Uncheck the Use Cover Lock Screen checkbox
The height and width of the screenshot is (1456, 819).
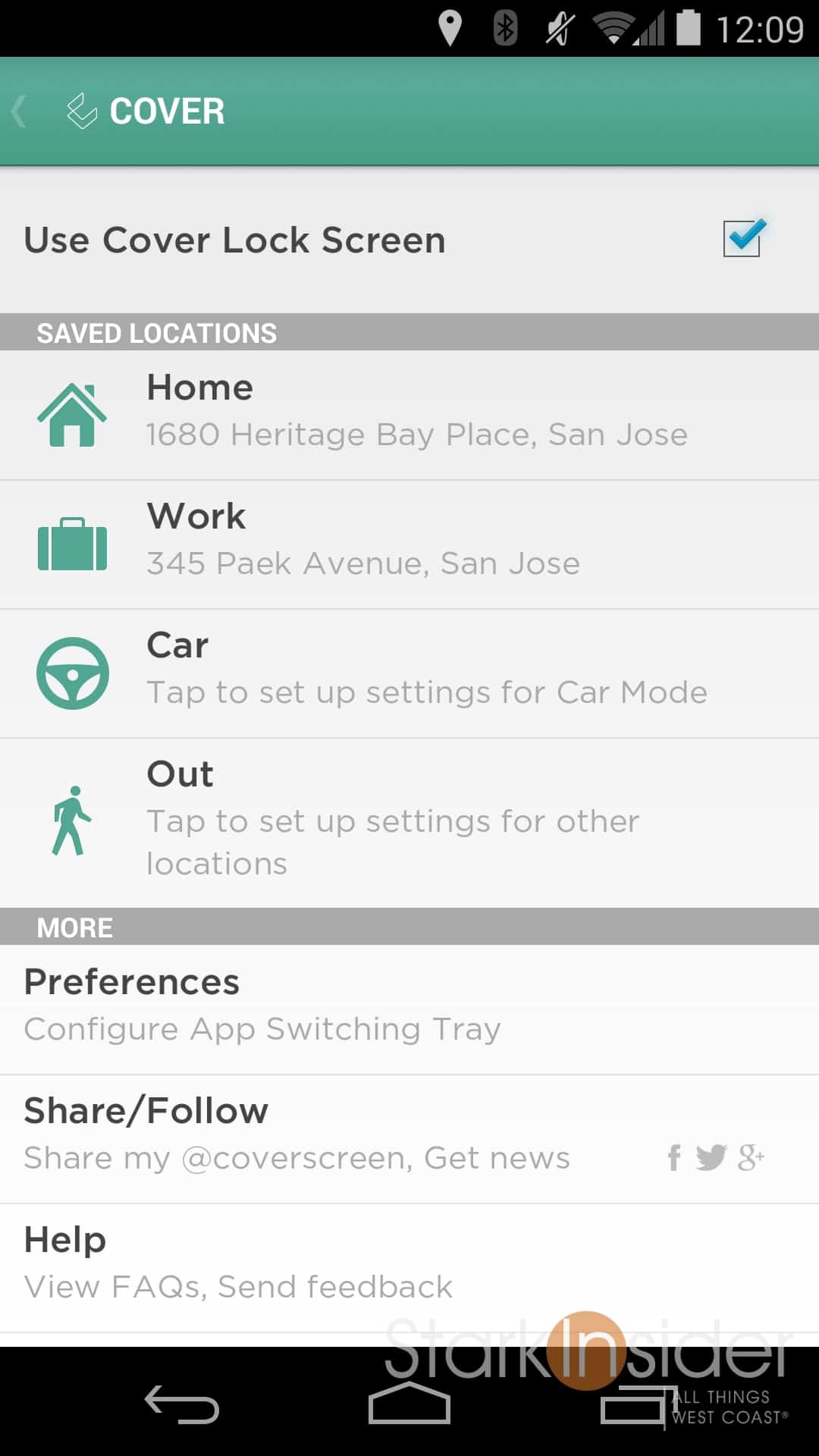pos(742,239)
